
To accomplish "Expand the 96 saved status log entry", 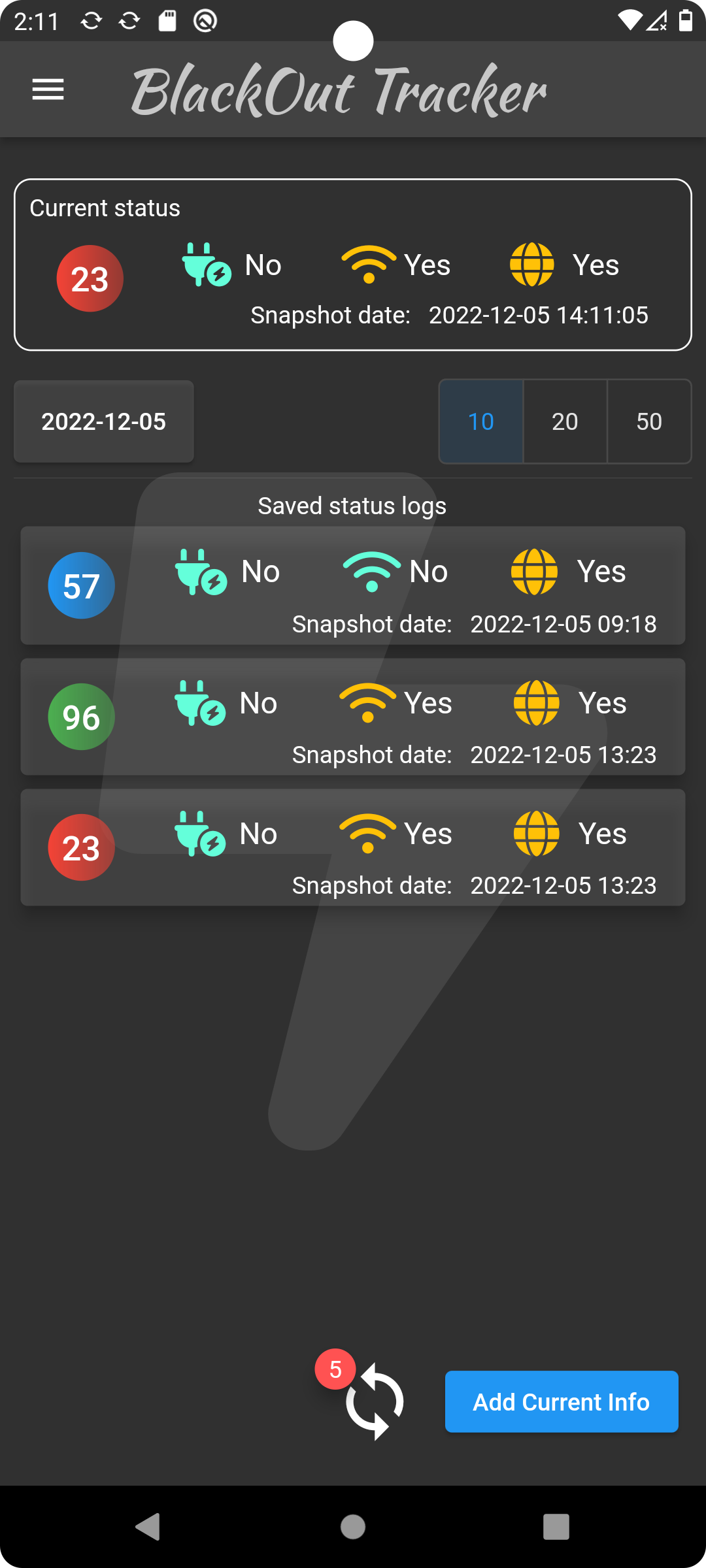I will pos(353,717).
